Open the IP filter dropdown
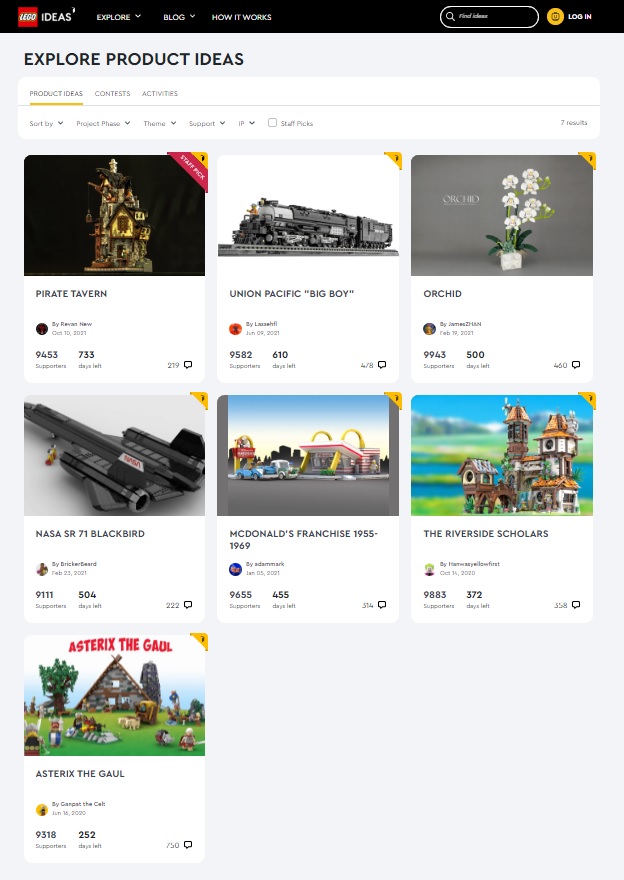This screenshot has height=880, width=624. coord(245,124)
